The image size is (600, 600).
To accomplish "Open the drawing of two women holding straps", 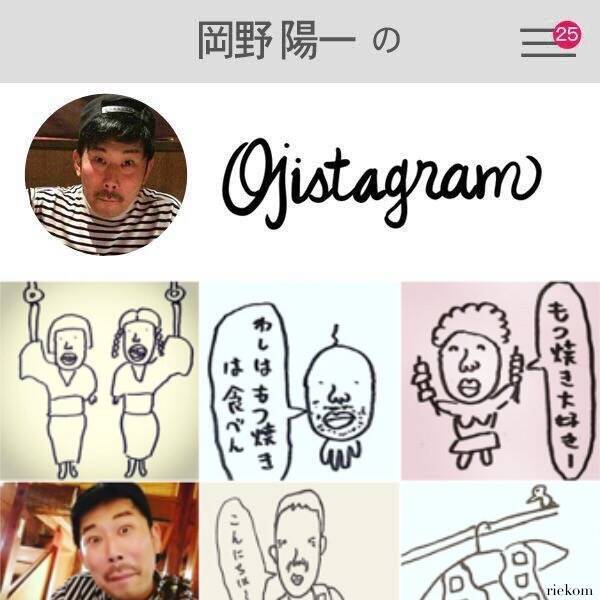I will pos(98,380).
